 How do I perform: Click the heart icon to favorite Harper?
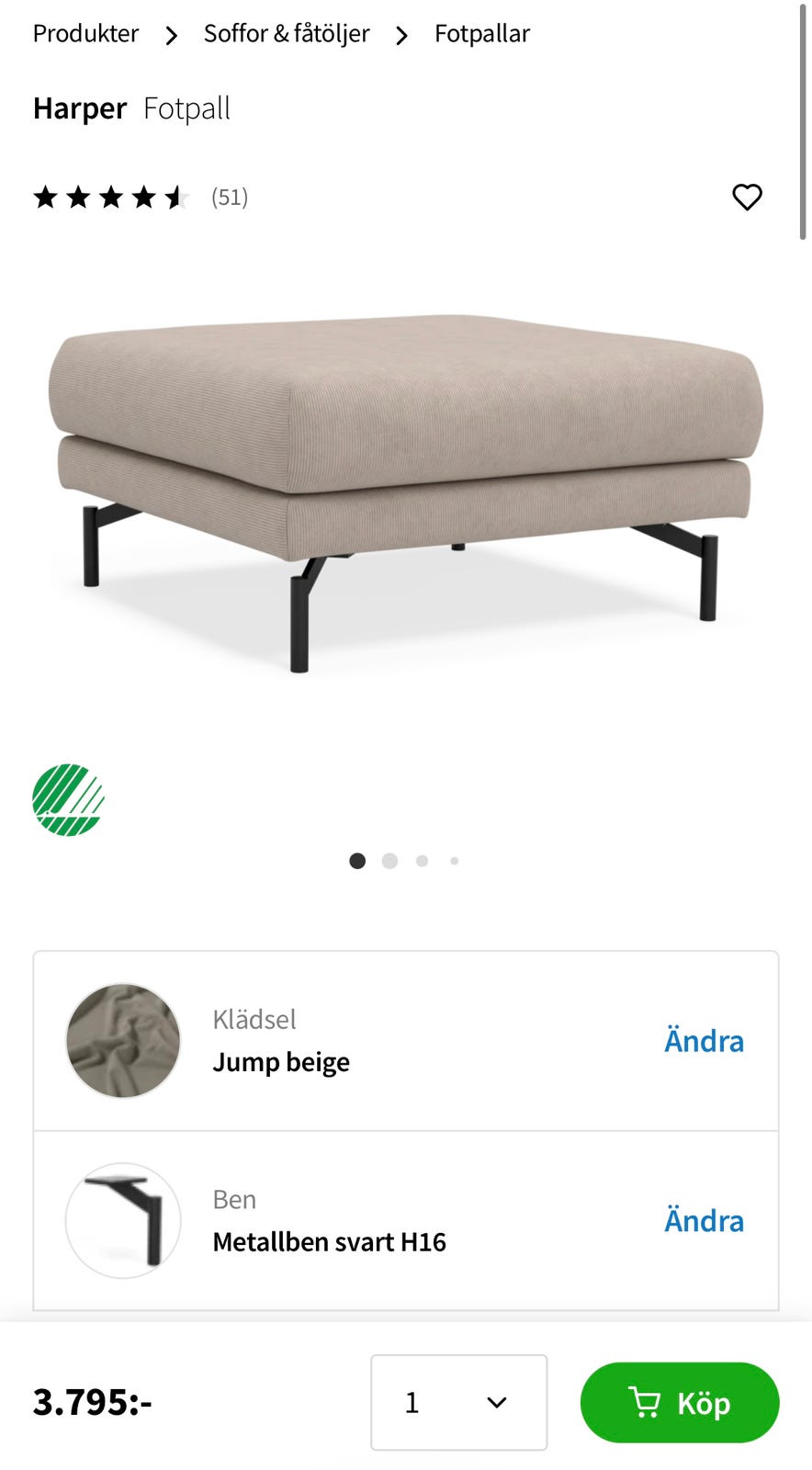point(747,196)
